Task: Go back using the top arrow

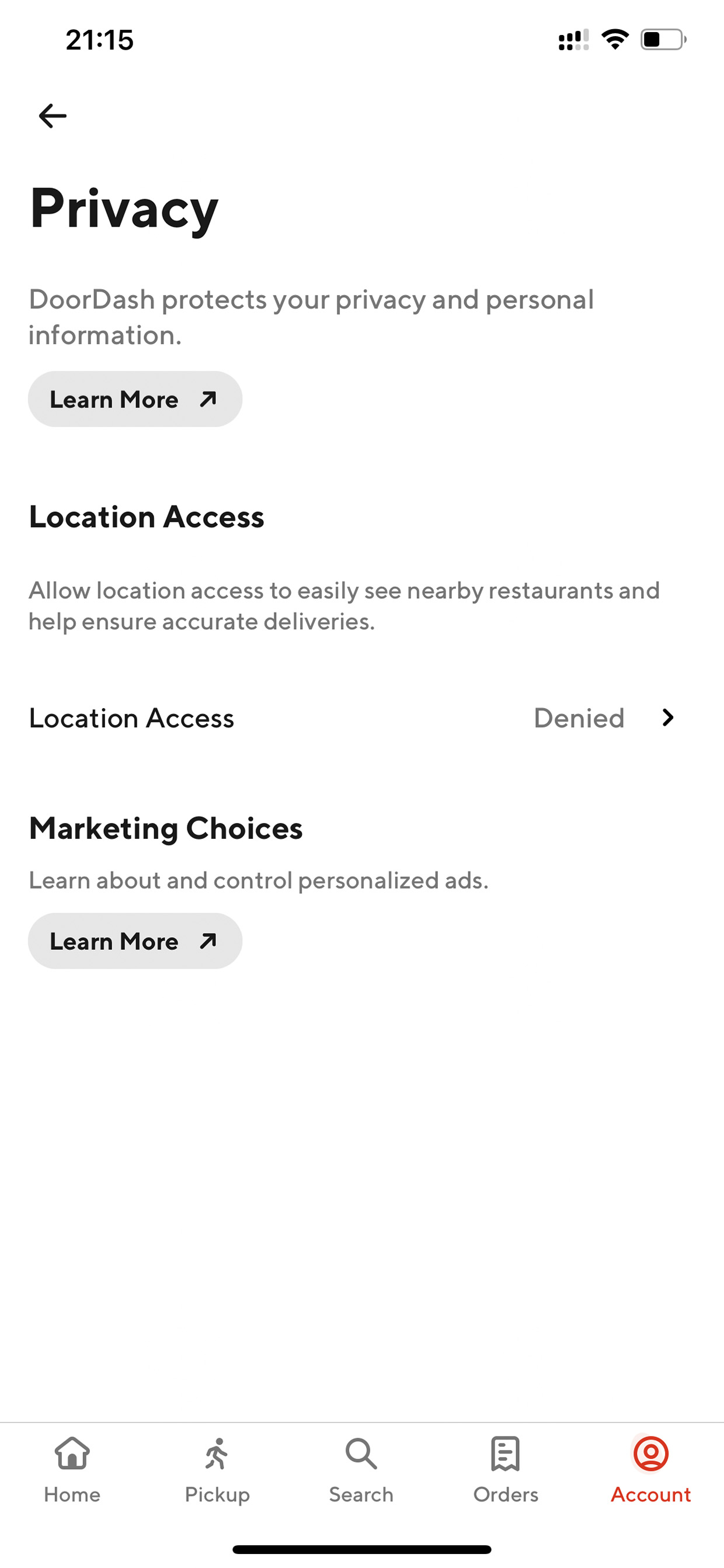Action: pyautogui.click(x=53, y=116)
